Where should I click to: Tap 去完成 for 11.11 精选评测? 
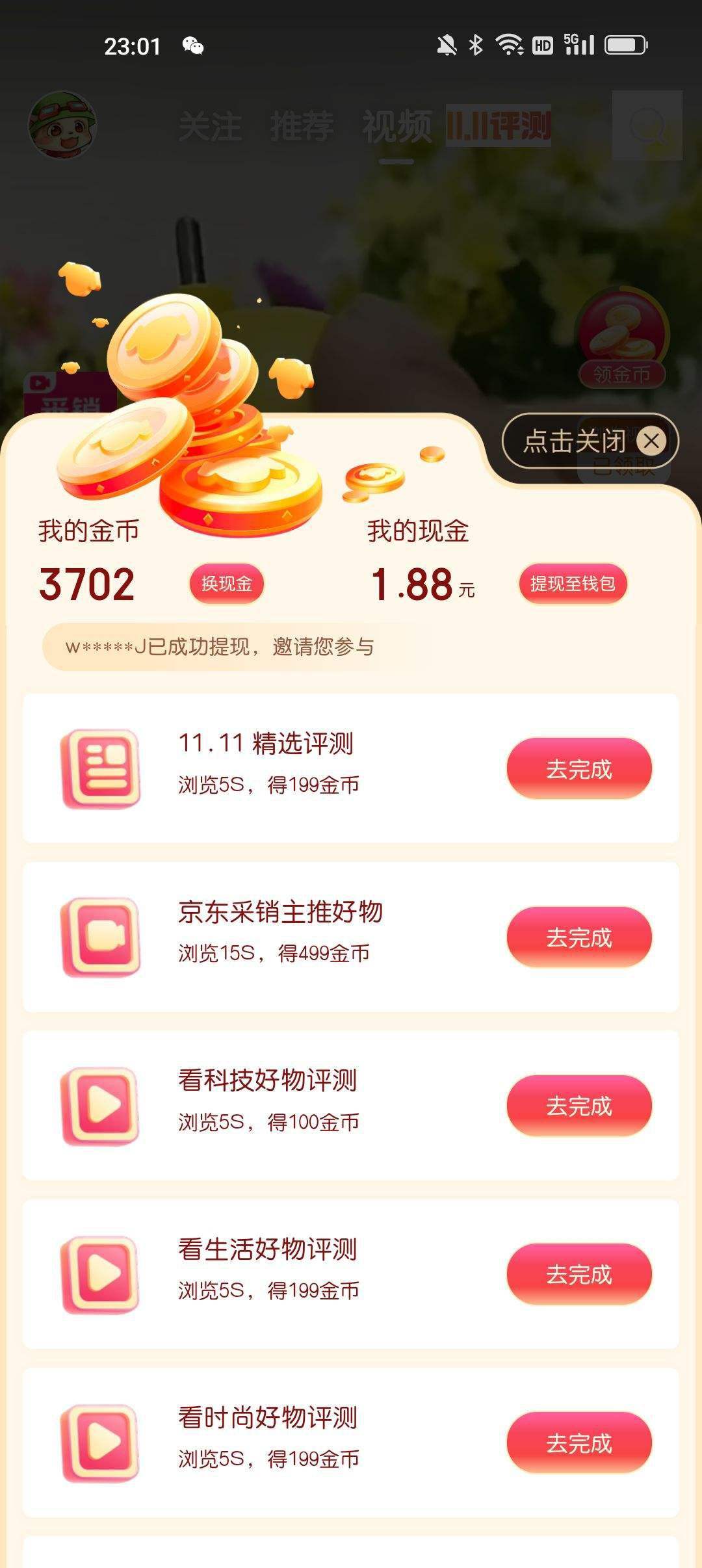[x=578, y=768]
